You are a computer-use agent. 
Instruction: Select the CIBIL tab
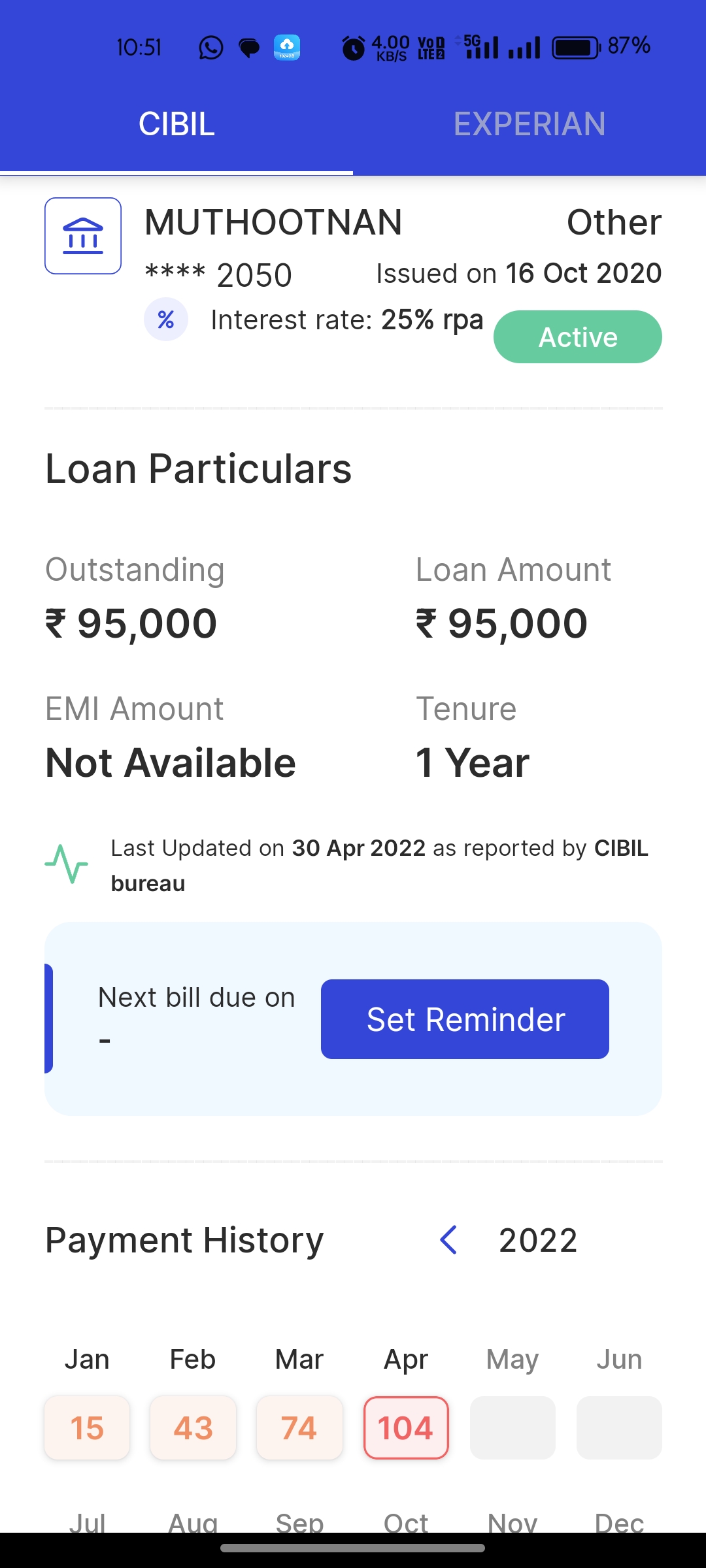point(176,124)
